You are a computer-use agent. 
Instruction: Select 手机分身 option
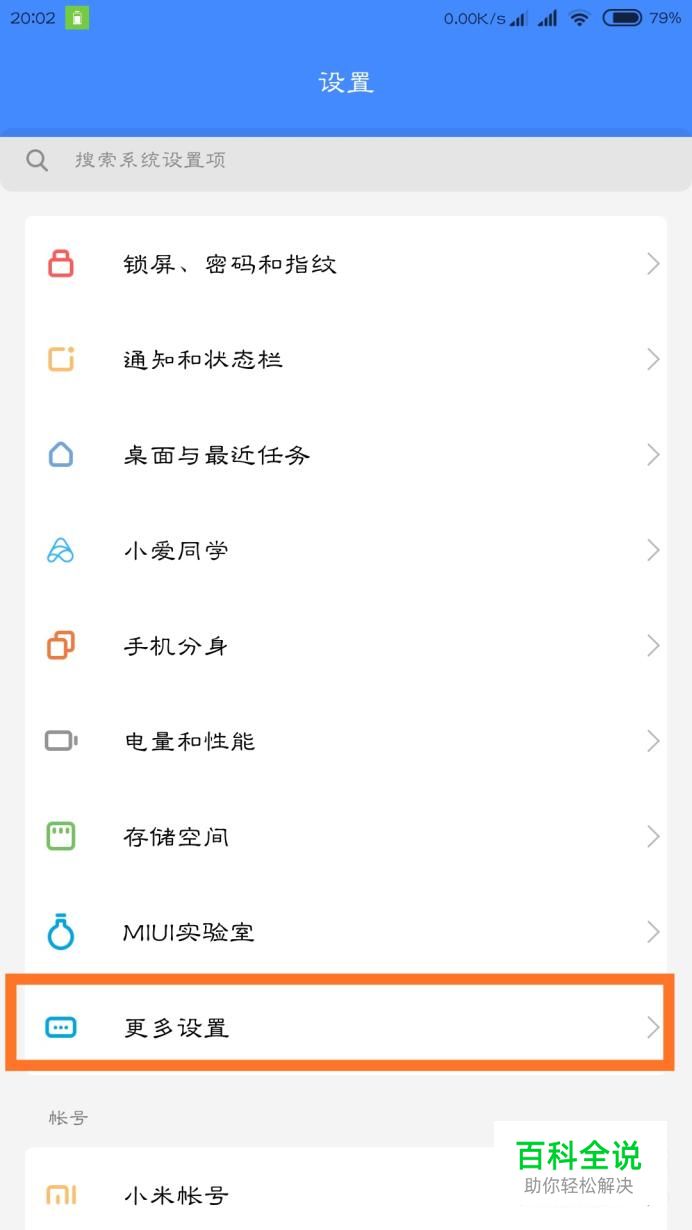coord(345,646)
